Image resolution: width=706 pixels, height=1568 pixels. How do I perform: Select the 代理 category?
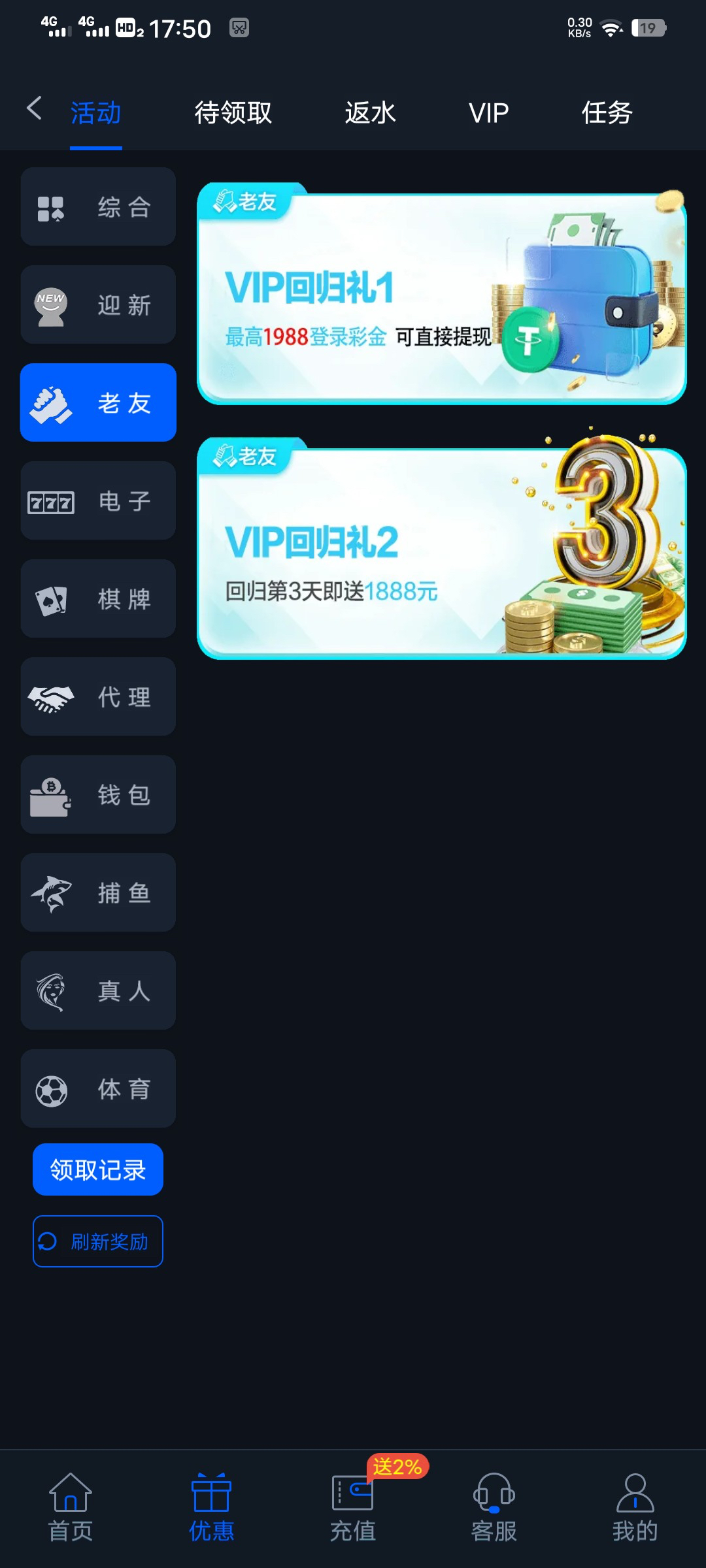click(98, 696)
